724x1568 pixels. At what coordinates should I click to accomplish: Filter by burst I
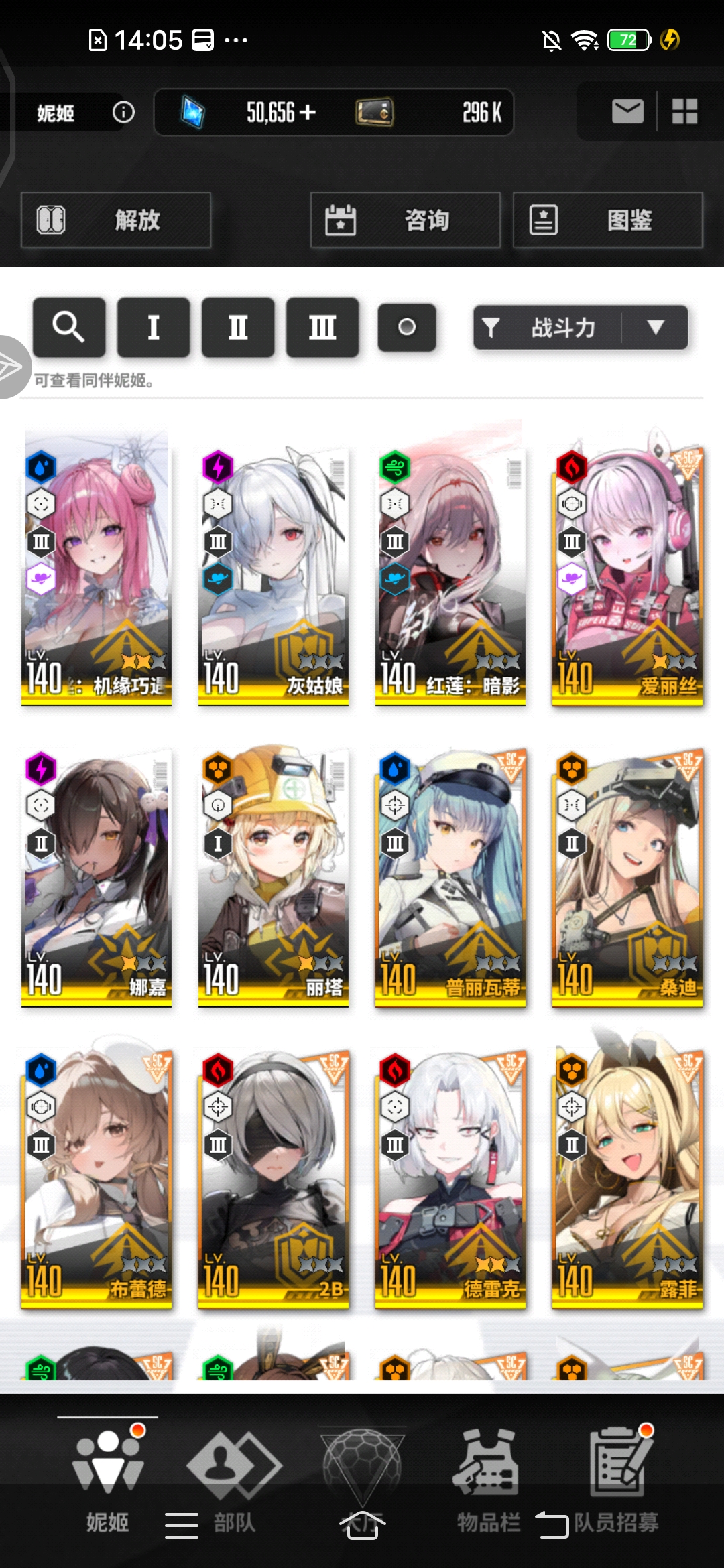coord(154,327)
